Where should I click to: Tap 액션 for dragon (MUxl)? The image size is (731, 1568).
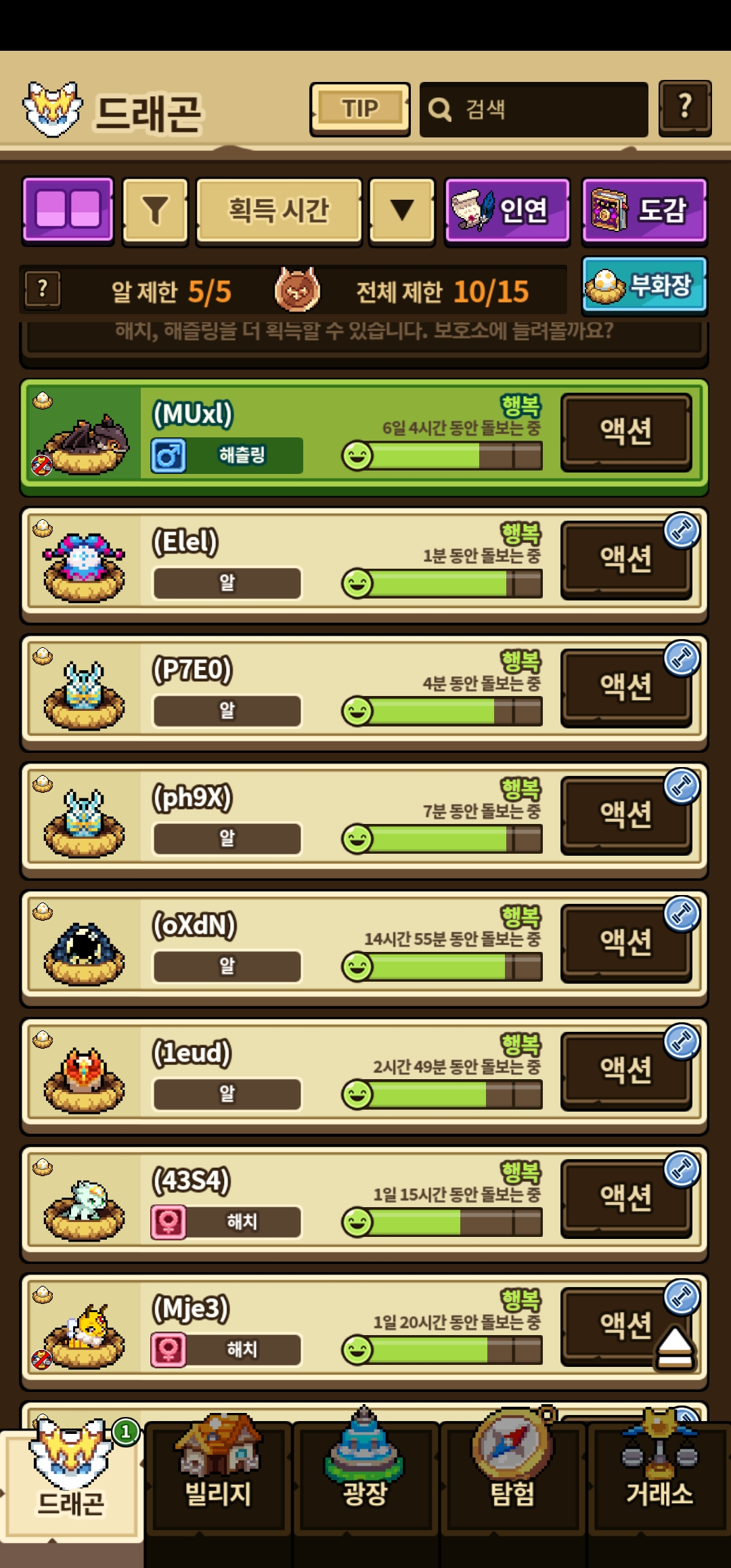click(625, 431)
